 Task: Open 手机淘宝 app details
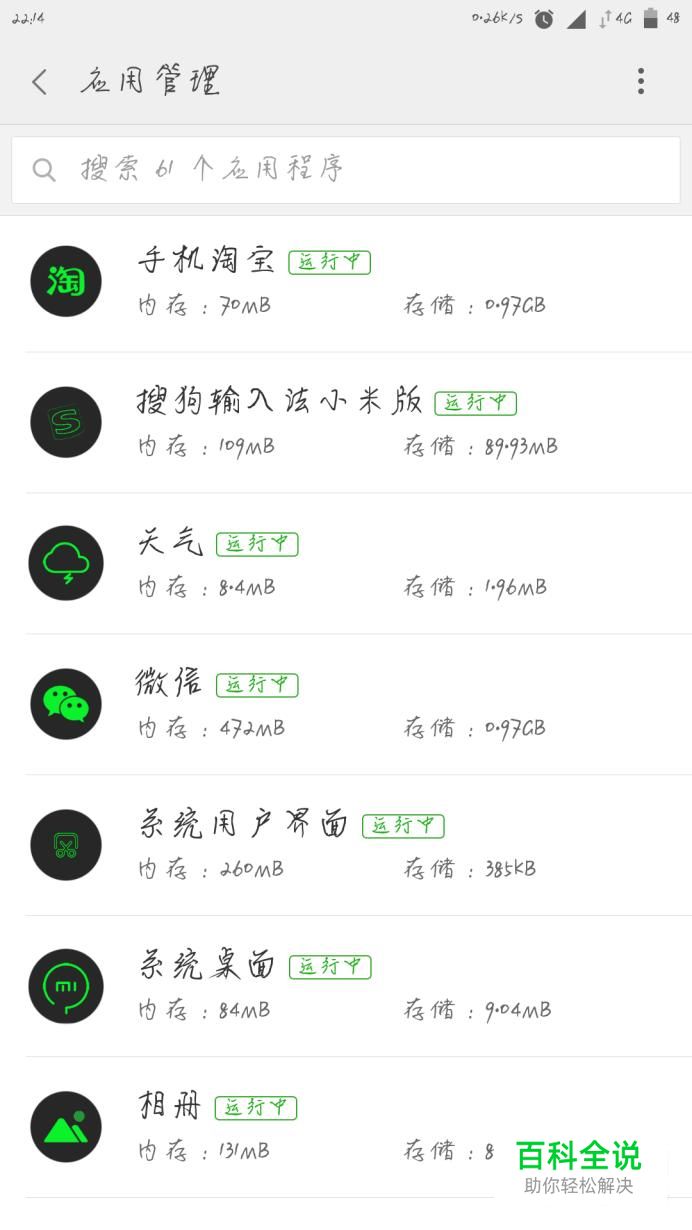346,282
